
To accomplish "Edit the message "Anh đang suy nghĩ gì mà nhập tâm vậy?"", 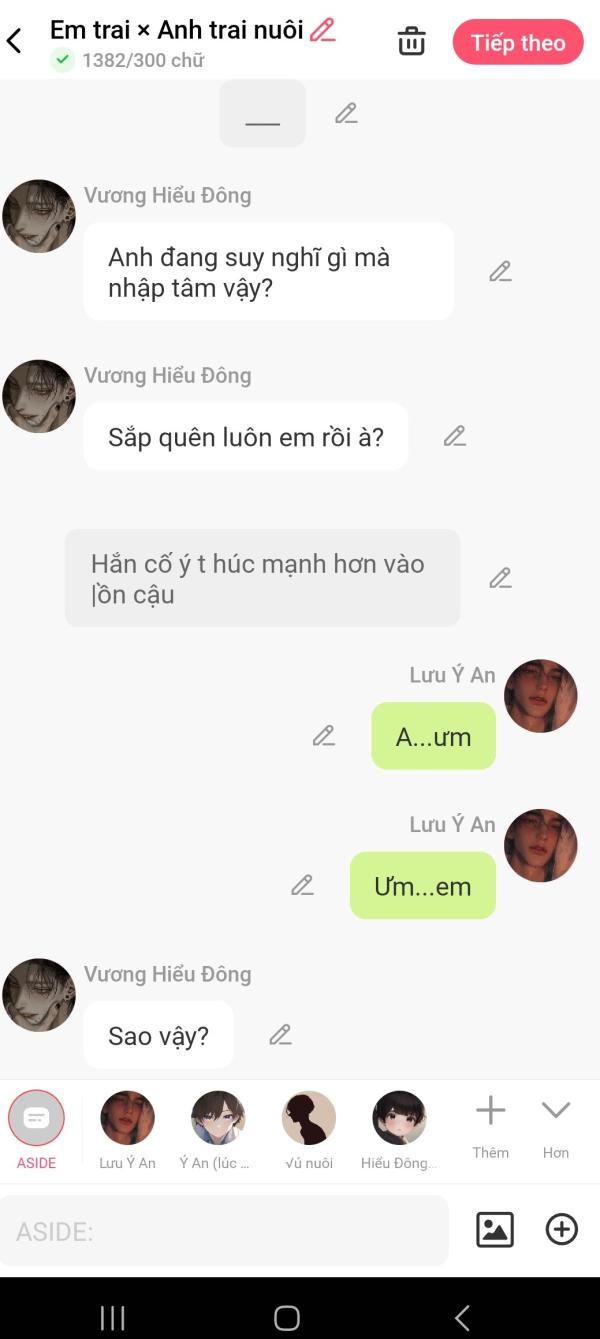I will (x=500, y=271).
